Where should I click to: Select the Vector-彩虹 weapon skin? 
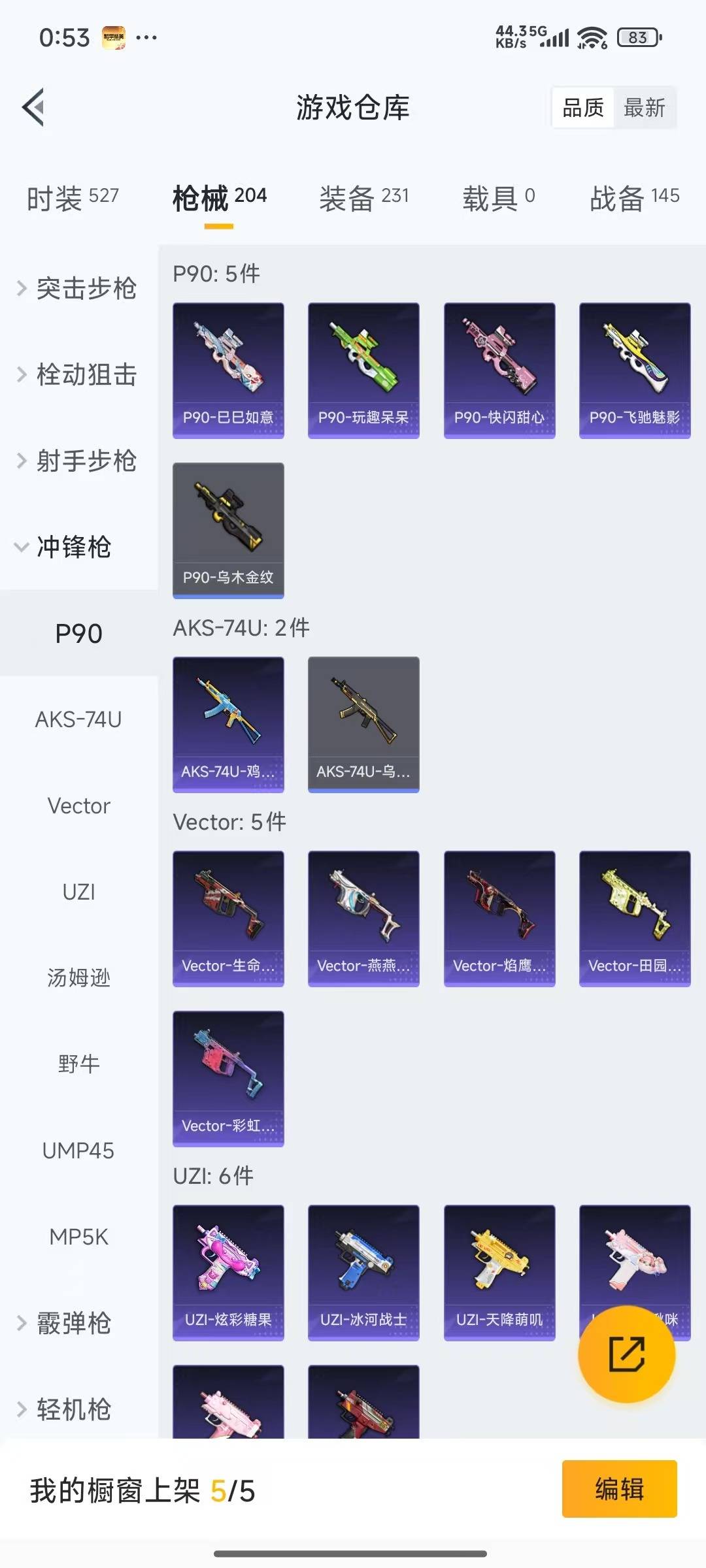coord(228,1078)
